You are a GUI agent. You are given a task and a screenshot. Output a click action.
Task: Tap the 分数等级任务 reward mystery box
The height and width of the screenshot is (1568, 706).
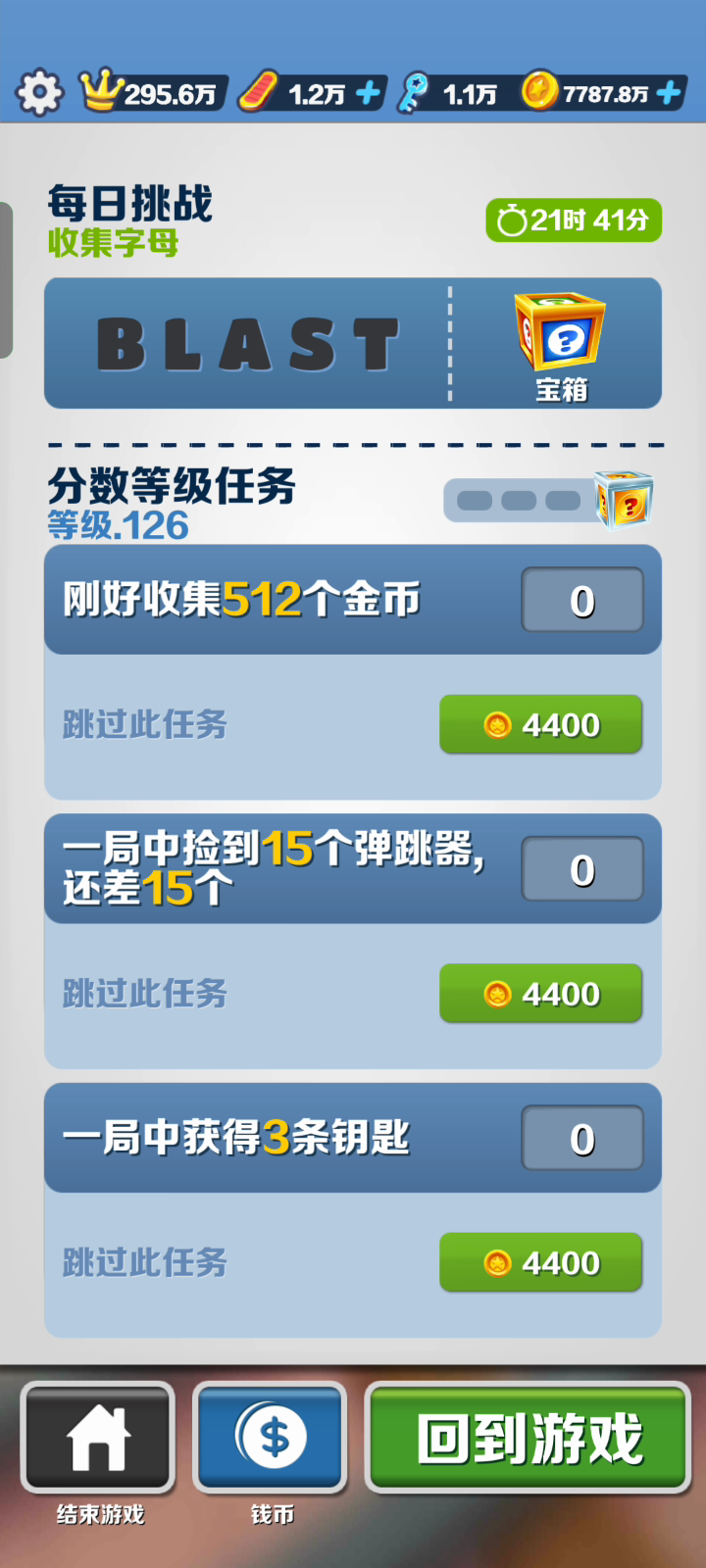[x=625, y=500]
